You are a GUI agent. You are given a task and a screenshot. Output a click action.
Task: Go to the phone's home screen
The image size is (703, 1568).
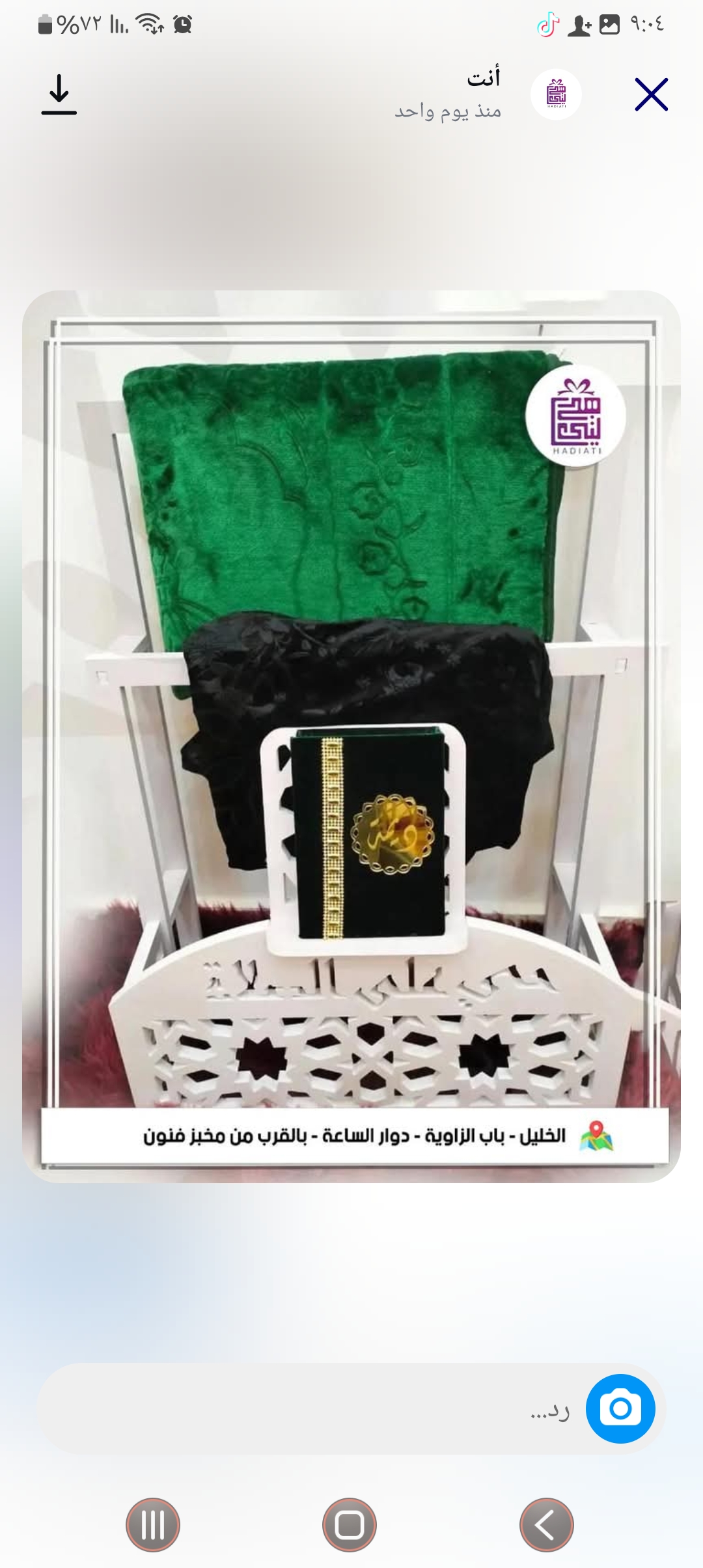pyautogui.click(x=350, y=1525)
